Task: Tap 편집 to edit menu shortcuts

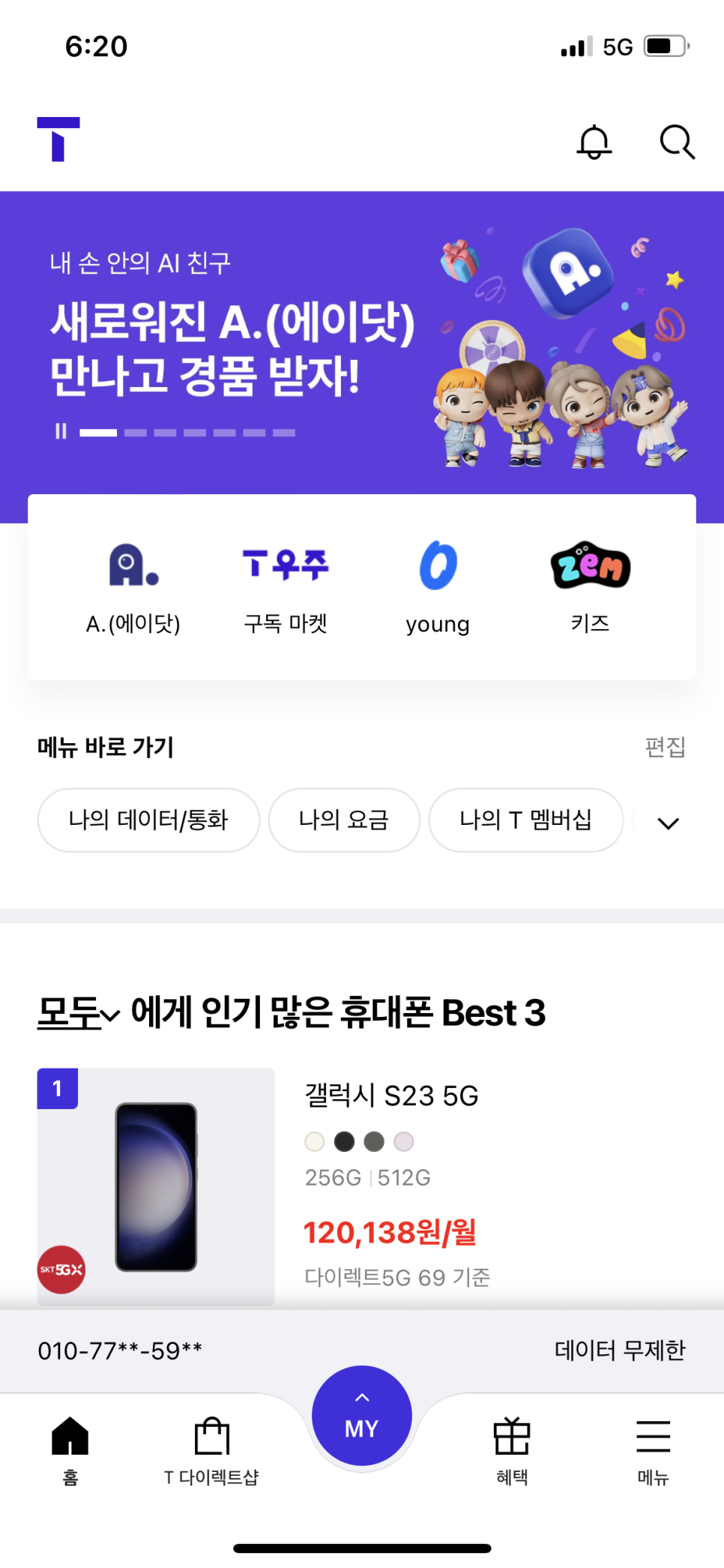Action: click(665, 747)
